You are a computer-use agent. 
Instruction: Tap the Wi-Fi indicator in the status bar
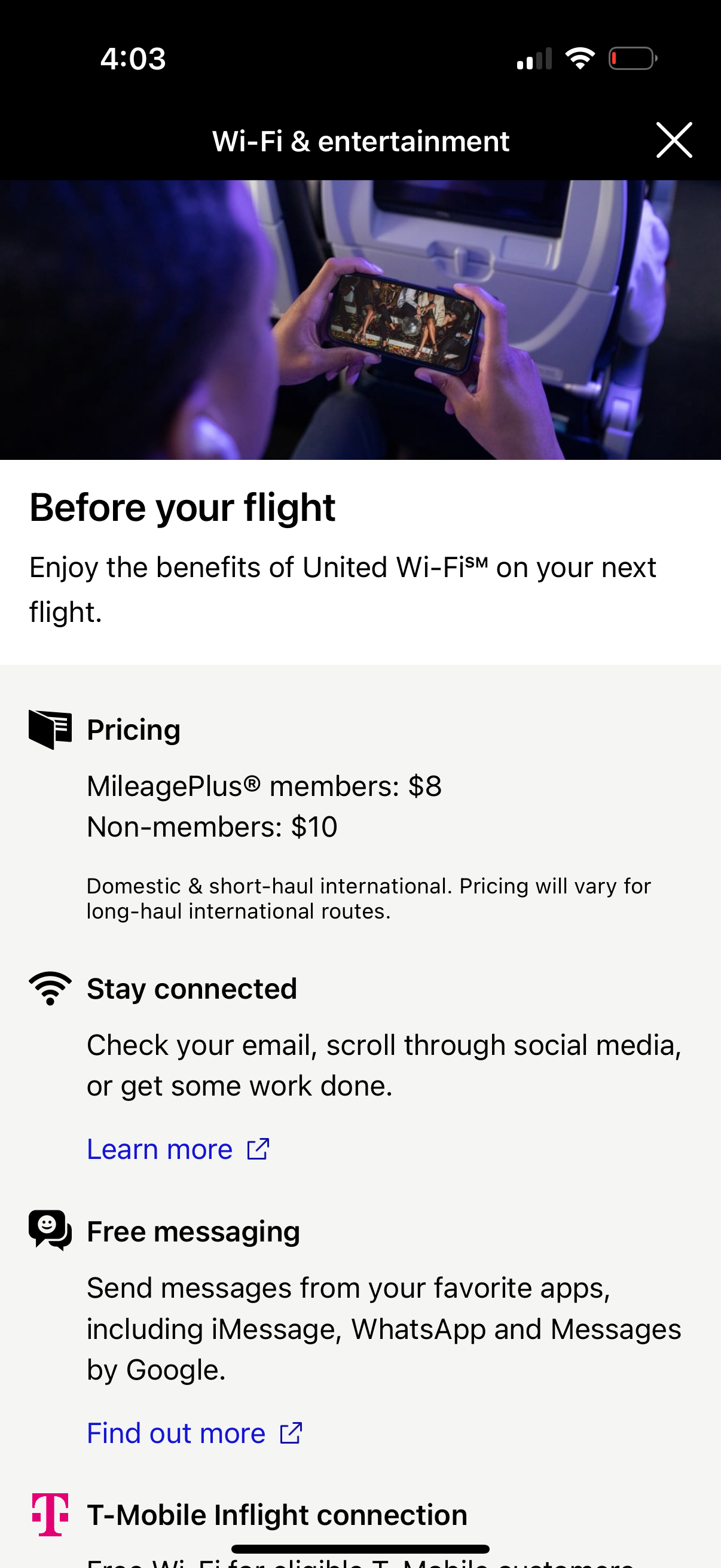click(579, 57)
